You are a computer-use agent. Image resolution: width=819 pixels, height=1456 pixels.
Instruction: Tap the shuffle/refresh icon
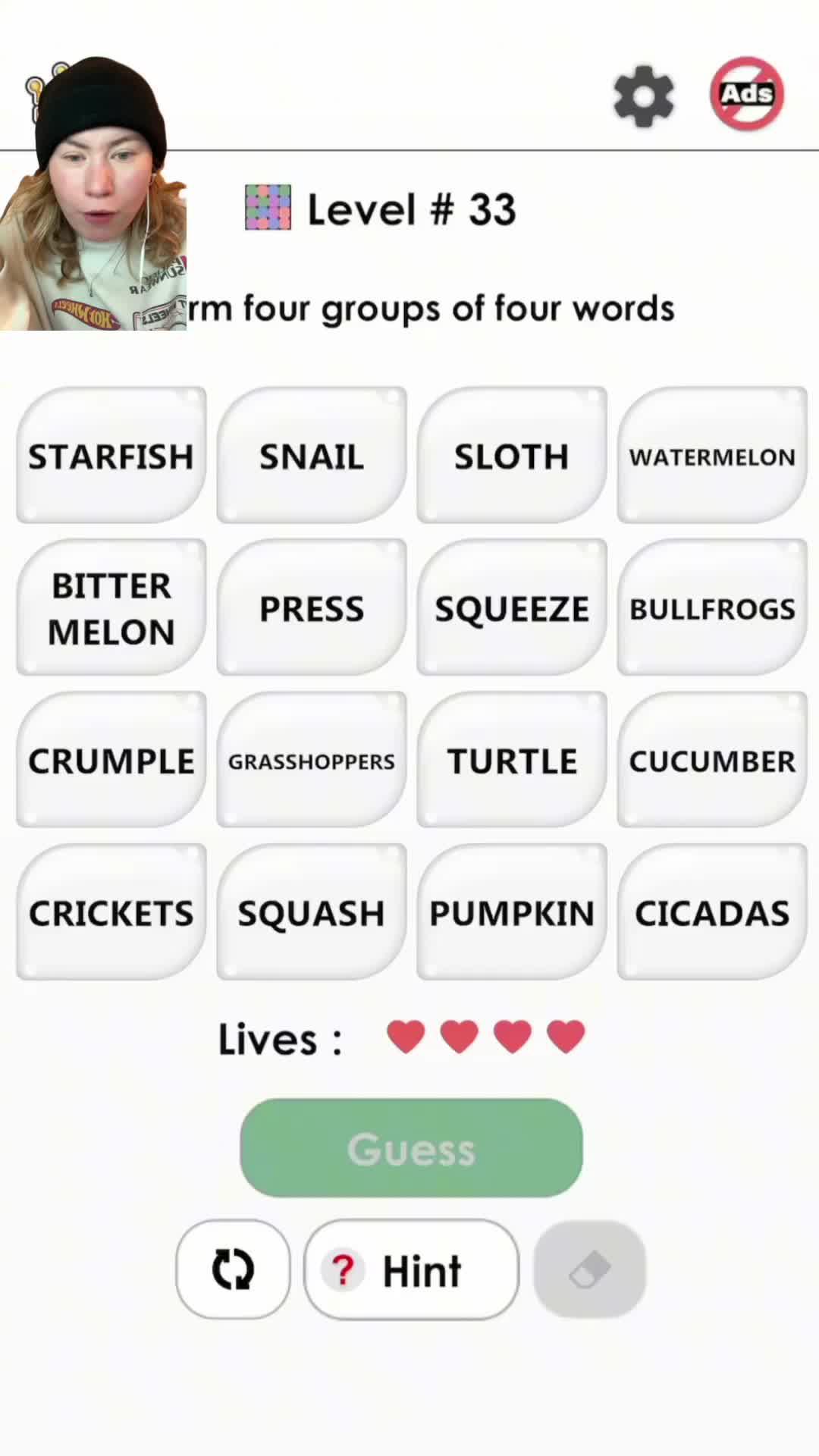pos(233,1269)
